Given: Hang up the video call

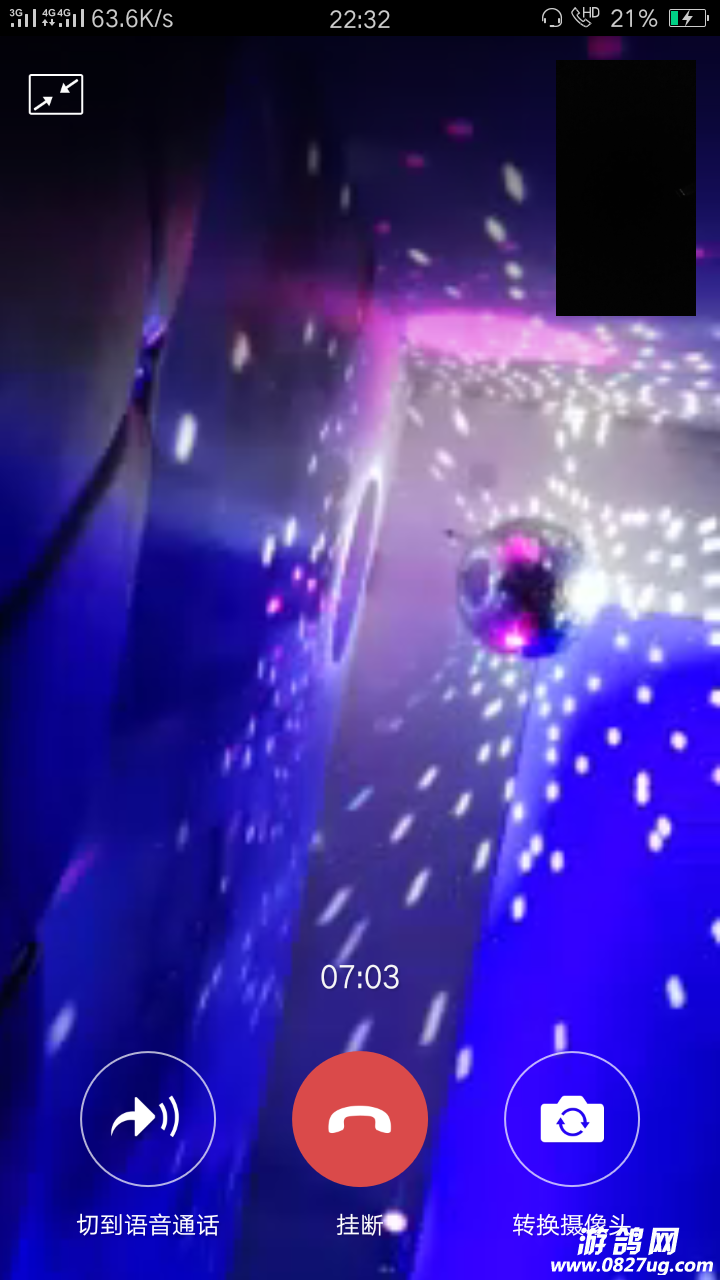Looking at the screenshot, I should (x=360, y=1119).
